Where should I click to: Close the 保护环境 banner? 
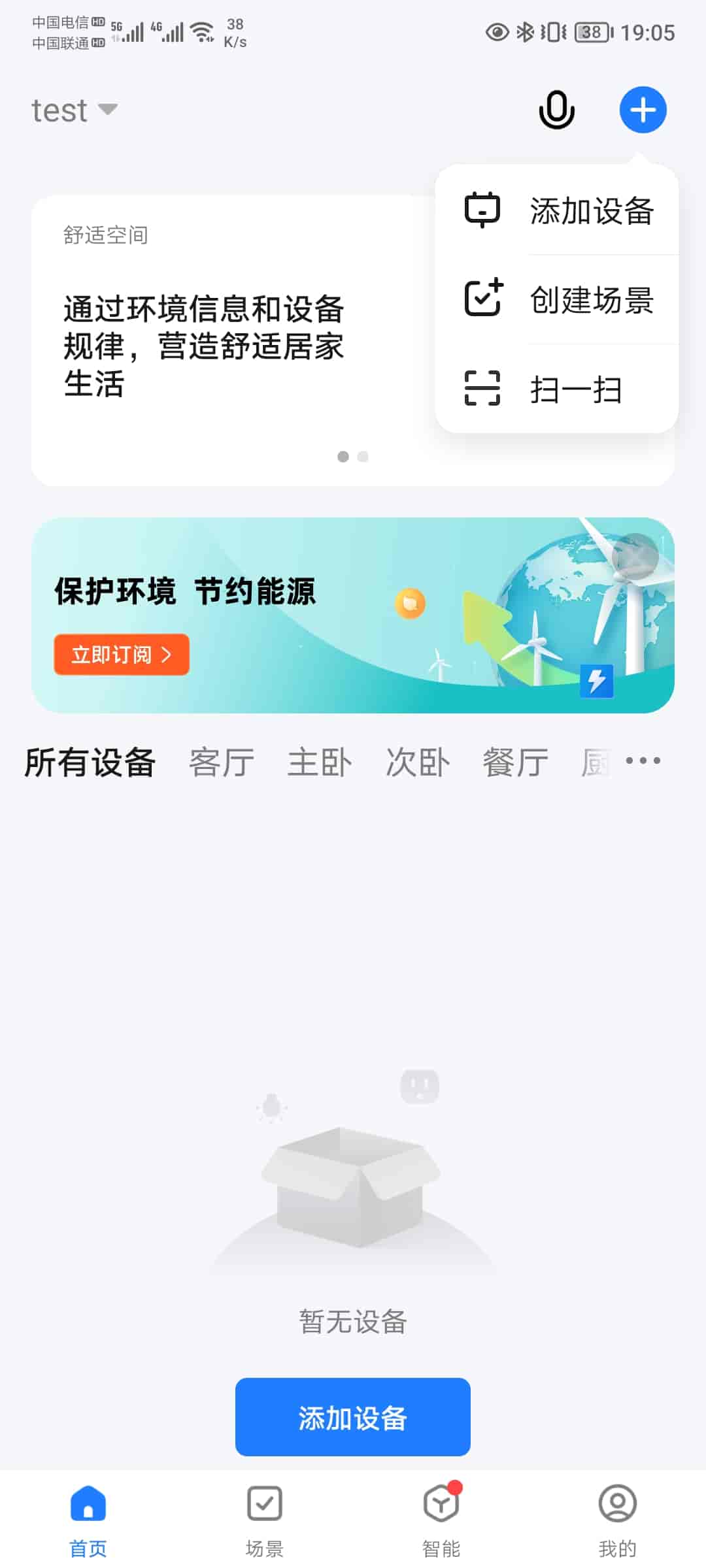tap(635, 556)
